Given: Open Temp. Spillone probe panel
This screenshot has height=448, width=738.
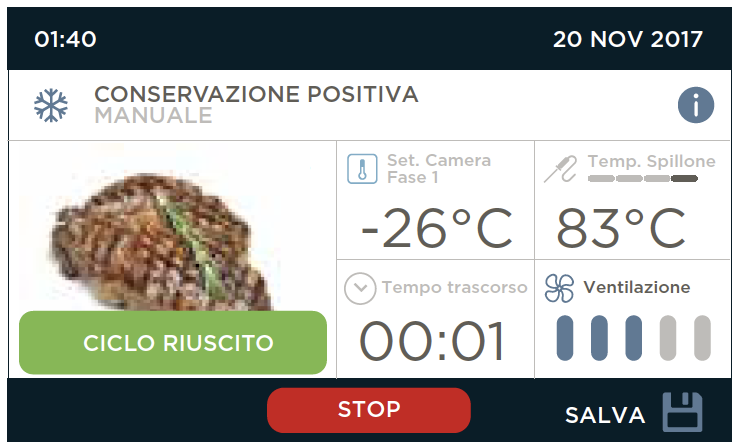Looking at the screenshot, I should coord(632,201).
